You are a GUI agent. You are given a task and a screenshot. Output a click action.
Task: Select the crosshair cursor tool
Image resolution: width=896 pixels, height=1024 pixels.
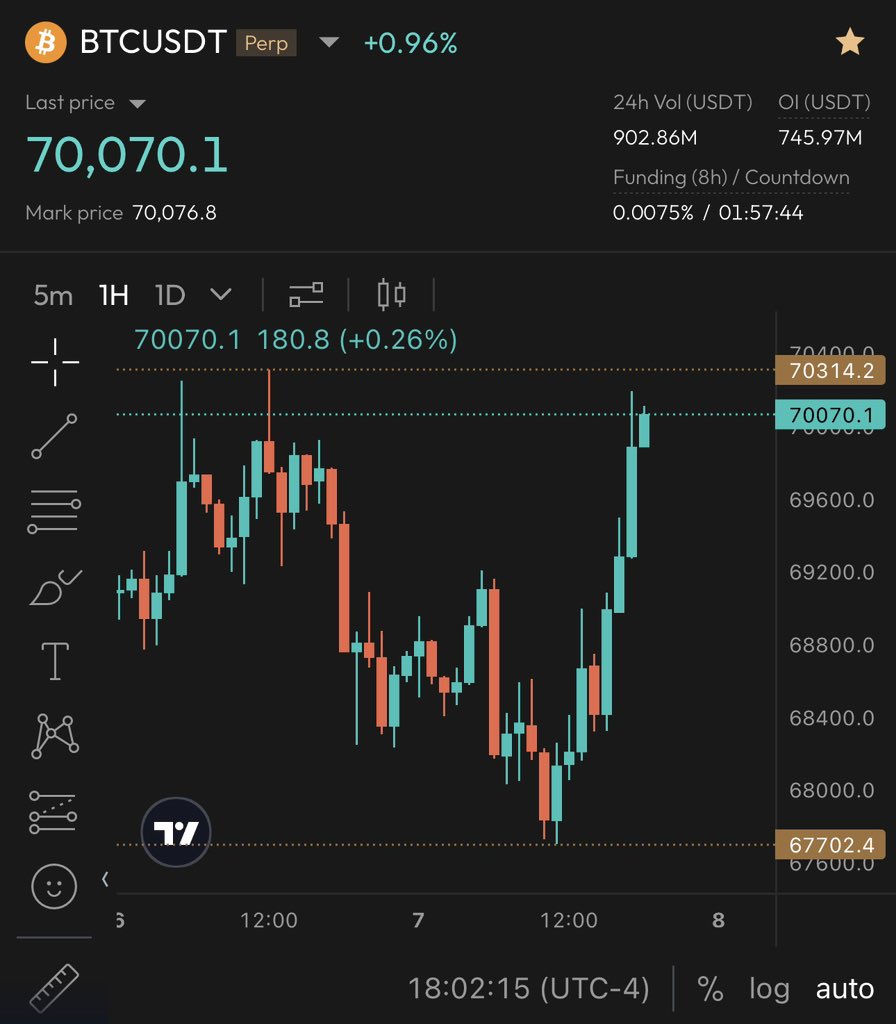tap(54, 361)
